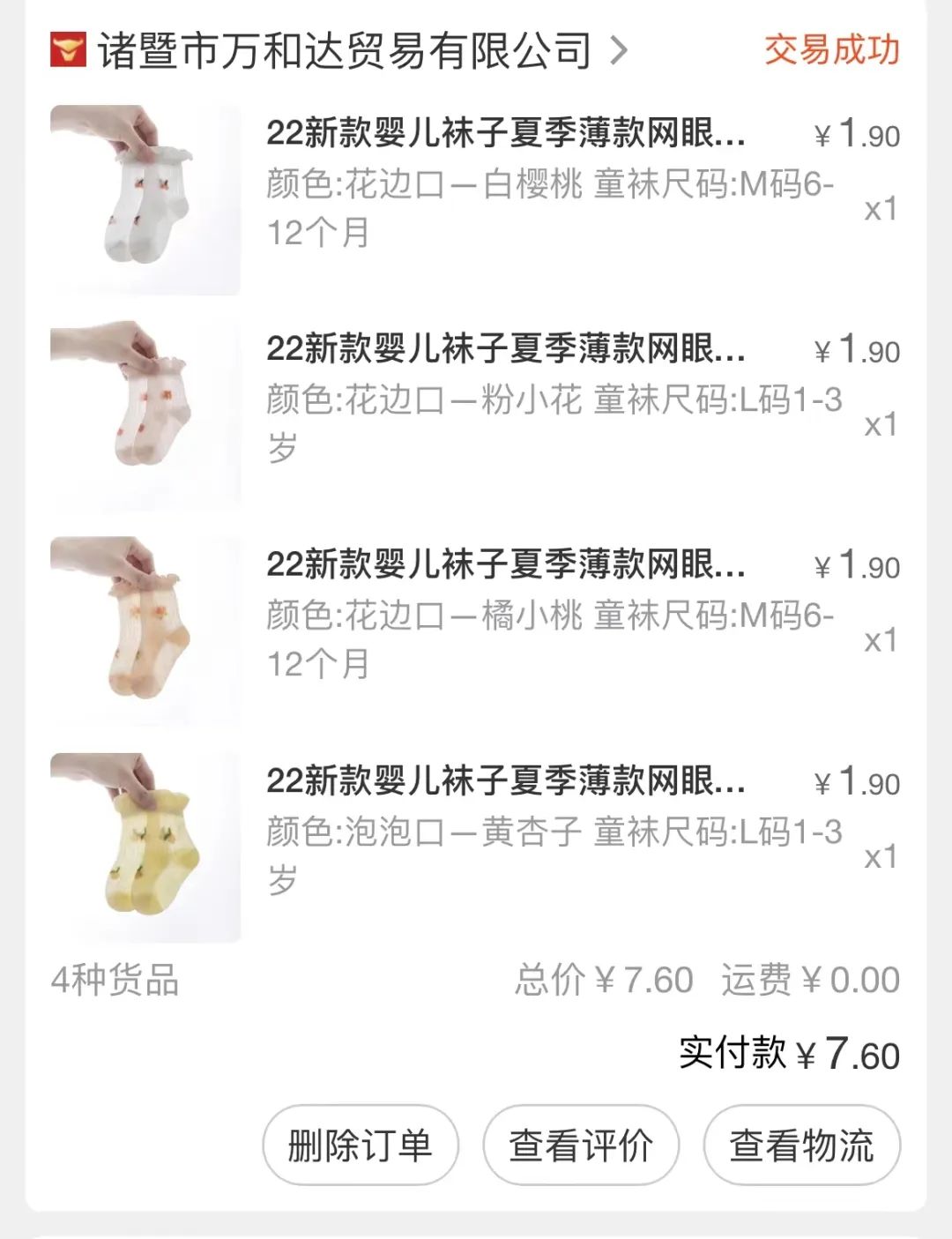The height and width of the screenshot is (1239, 952).
Task: Click the 删除订单 button
Action: [x=359, y=1144]
